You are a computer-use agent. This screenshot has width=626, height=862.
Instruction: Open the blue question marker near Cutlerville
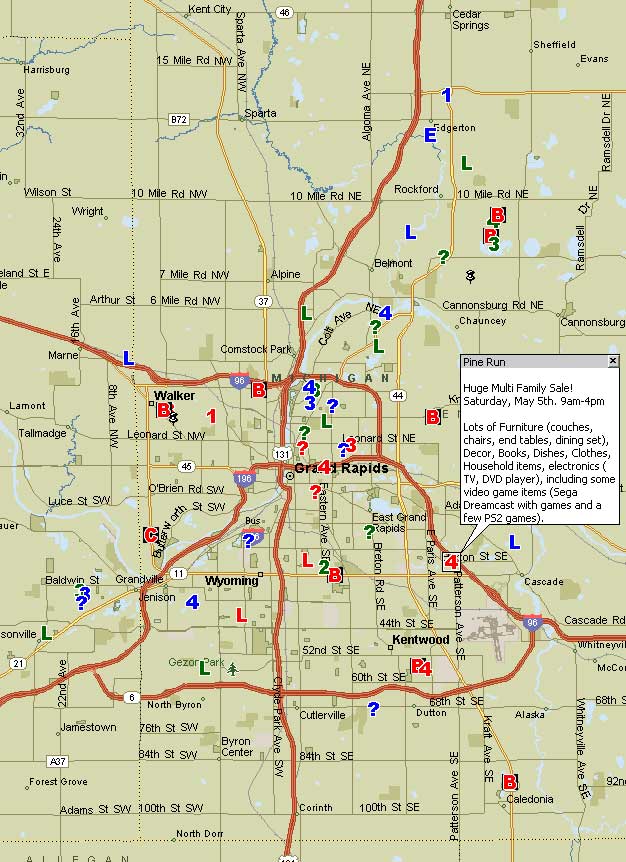coord(373,709)
